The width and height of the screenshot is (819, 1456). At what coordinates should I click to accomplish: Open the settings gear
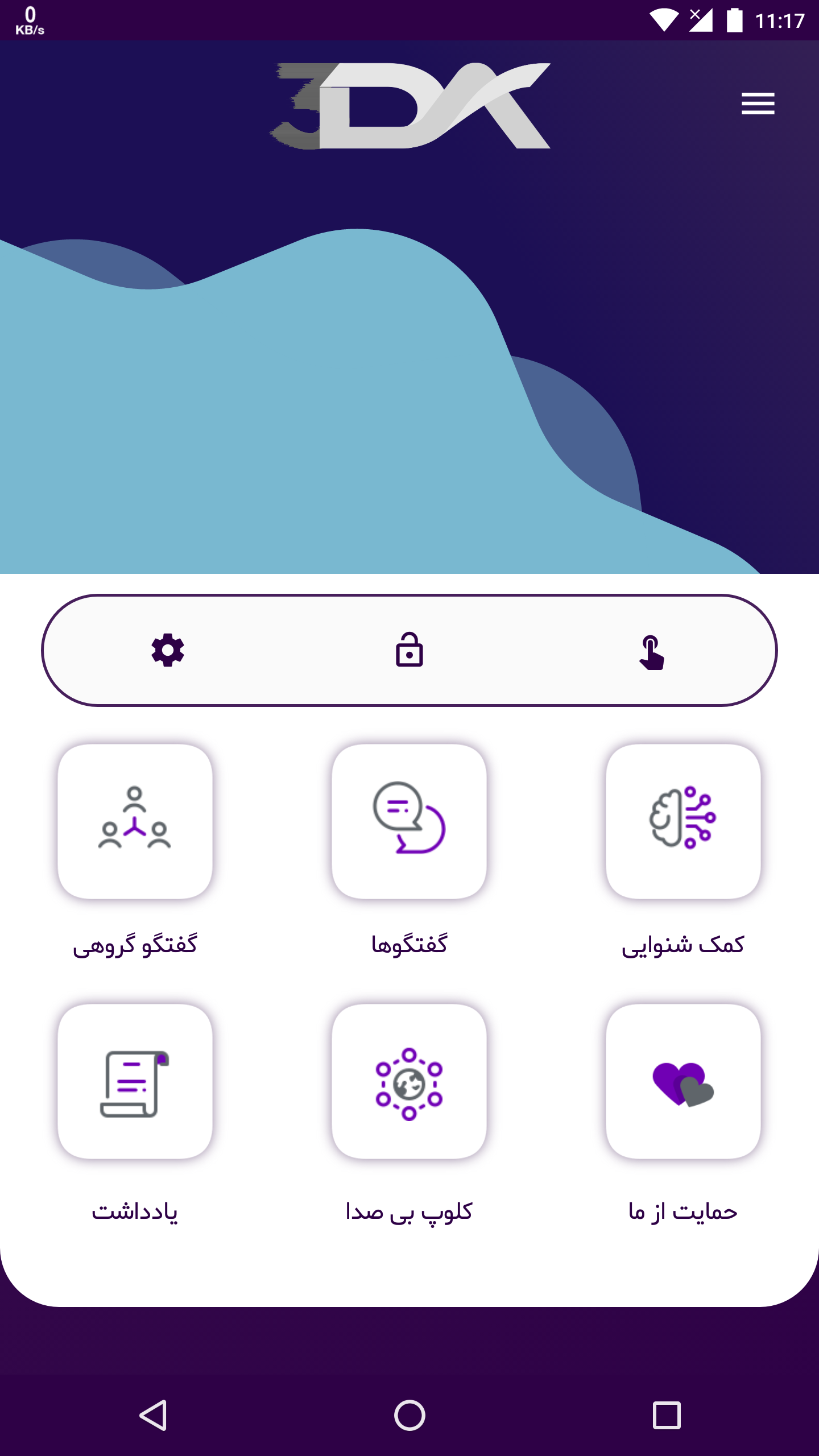pos(168,650)
